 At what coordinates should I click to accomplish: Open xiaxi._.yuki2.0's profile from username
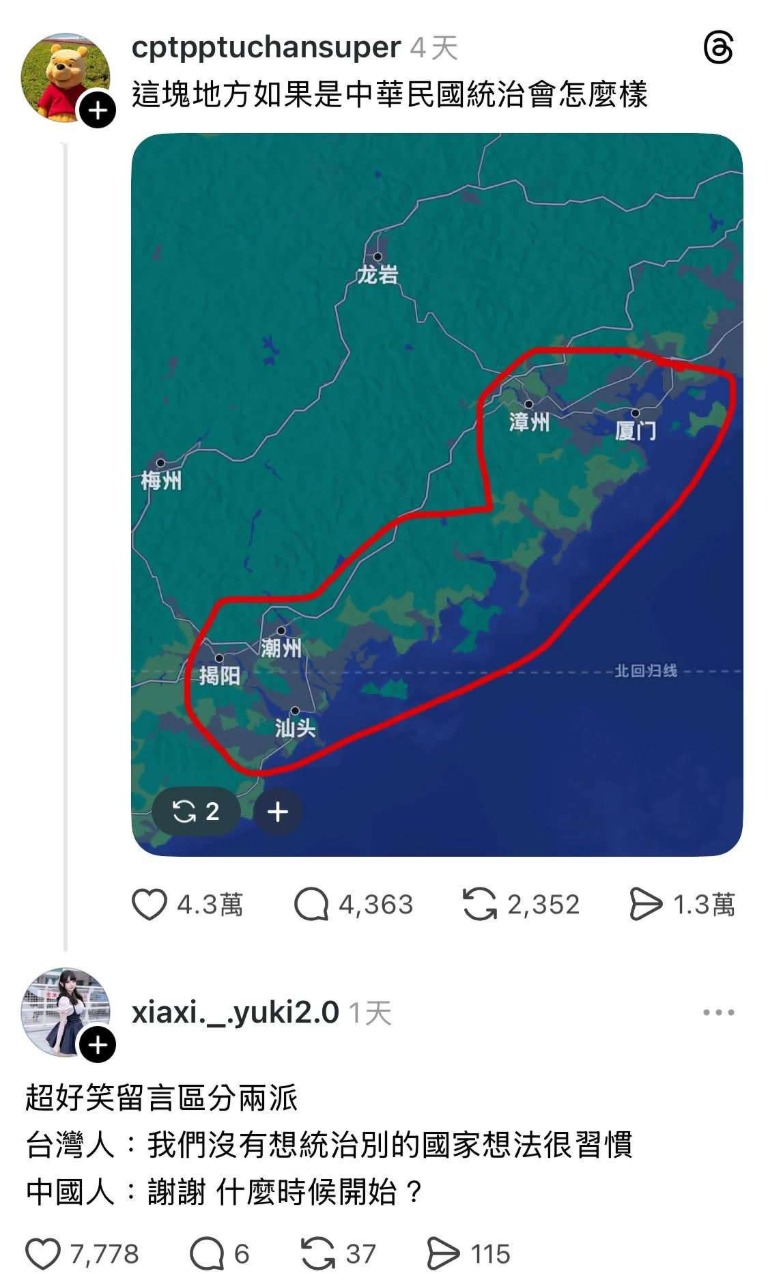(x=235, y=1012)
